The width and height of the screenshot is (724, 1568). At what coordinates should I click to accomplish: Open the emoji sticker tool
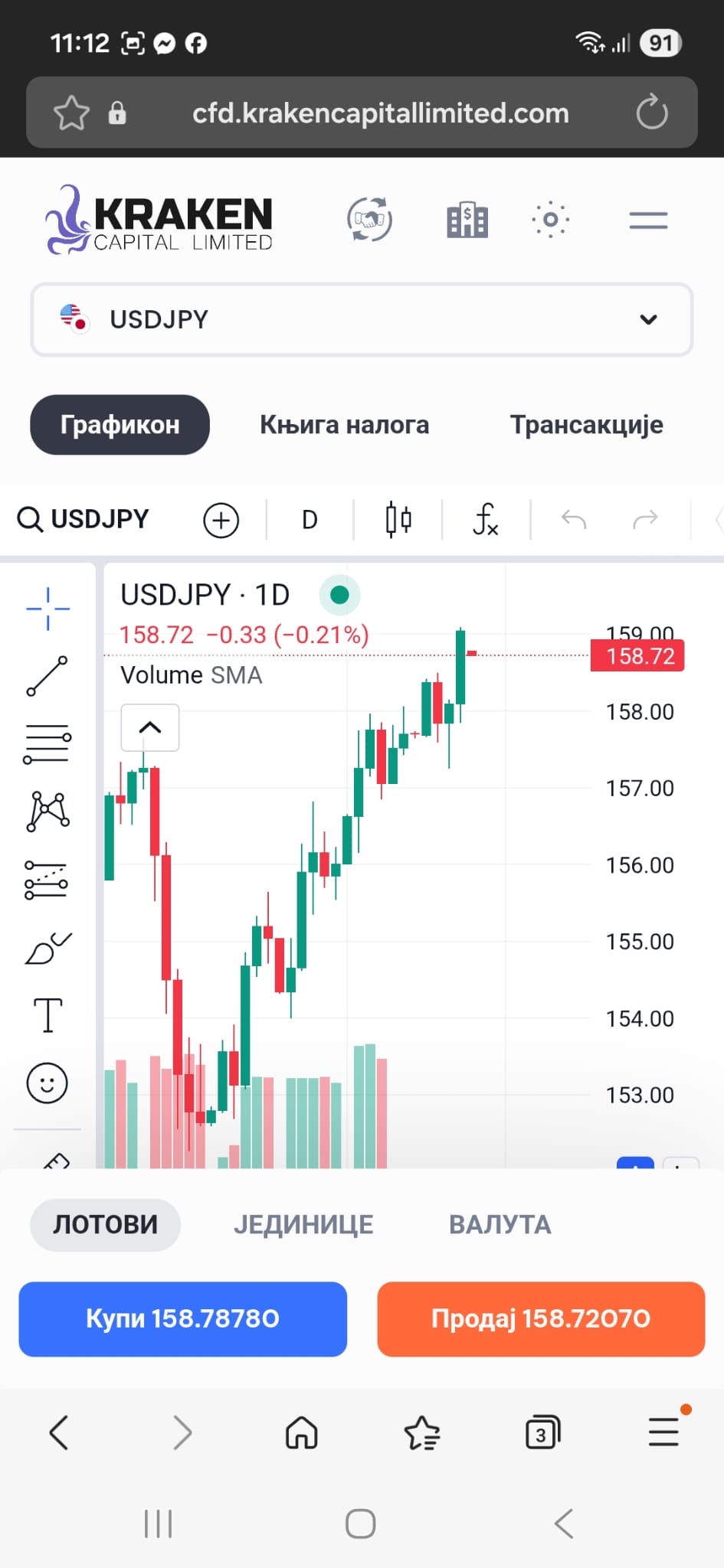click(48, 1083)
